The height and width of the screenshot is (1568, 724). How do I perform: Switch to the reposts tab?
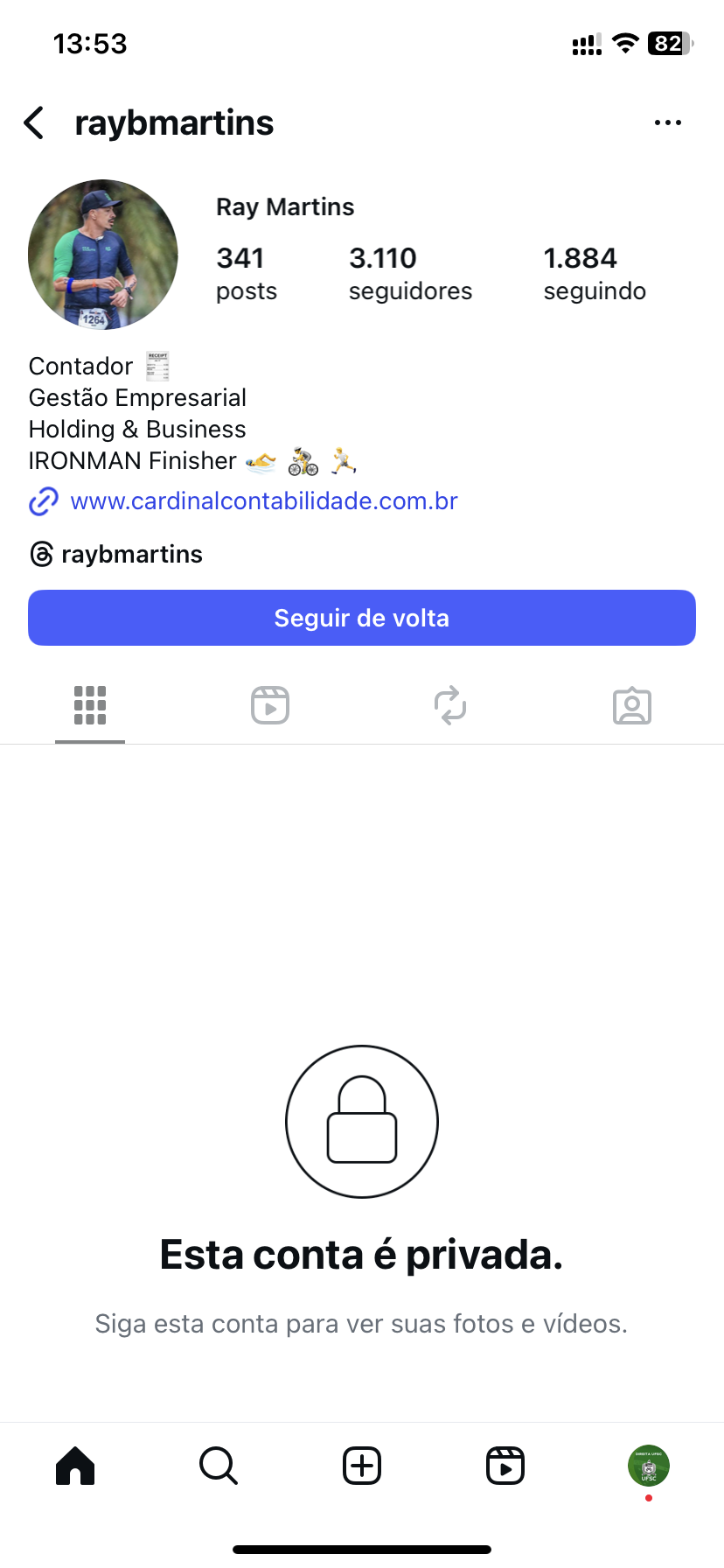pyautogui.click(x=450, y=705)
